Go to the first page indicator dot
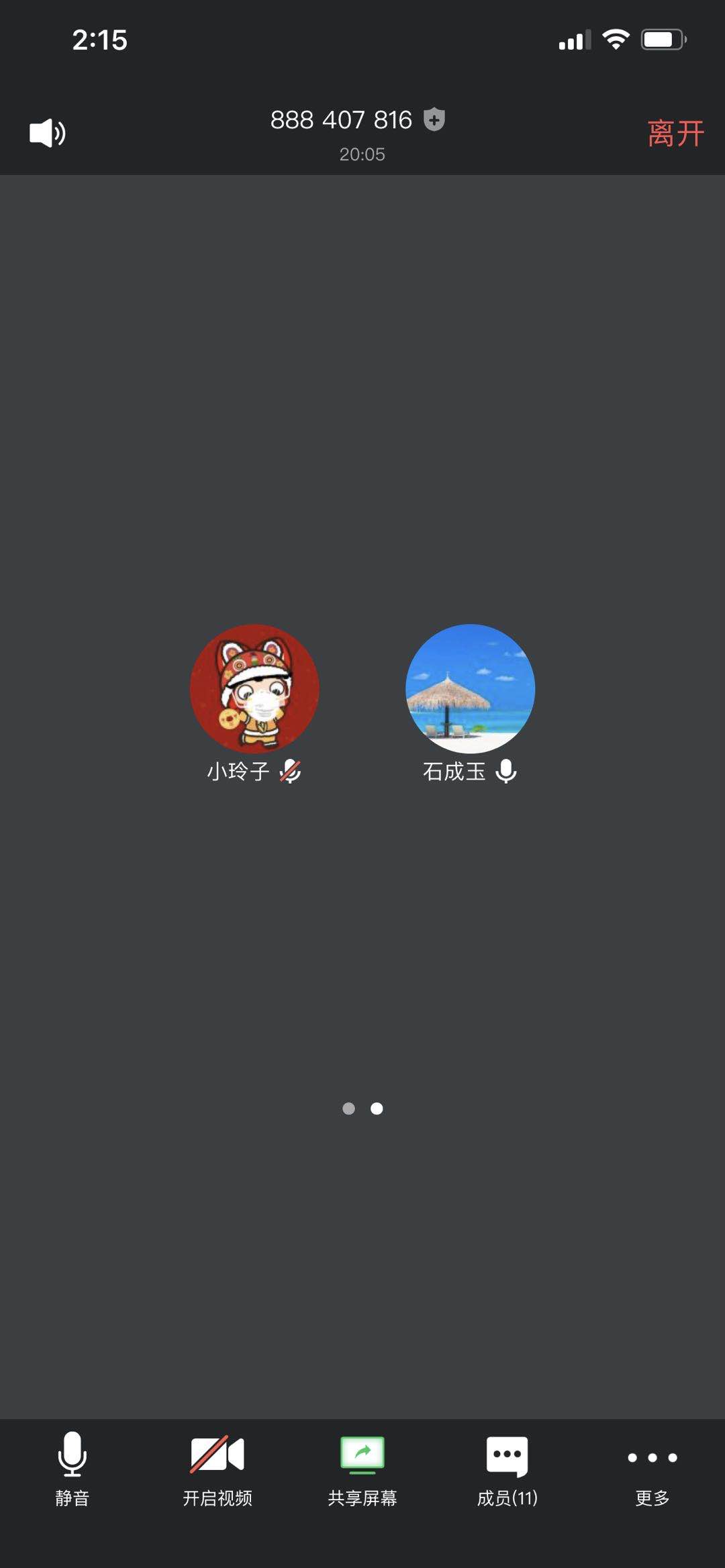Image resolution: width=725 pixels, height=1568 pixels. 348,1108
